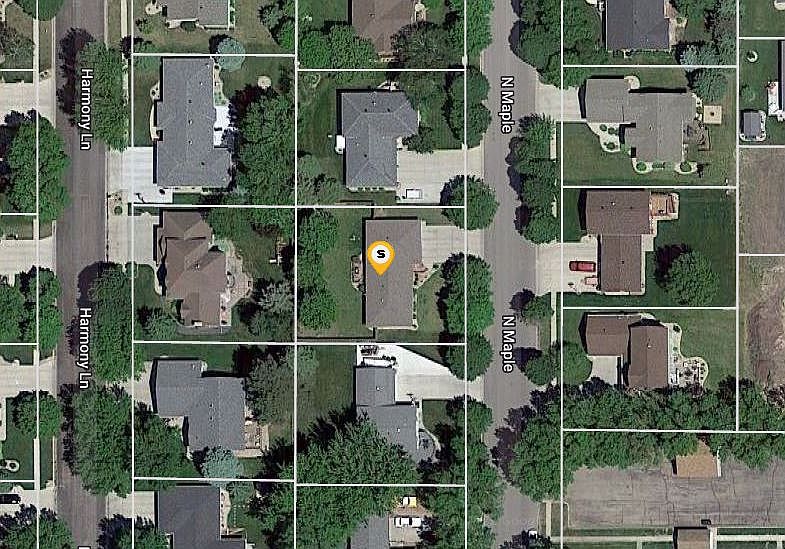
Task: Tap the yellow S map pin
Action: point(381,257)
